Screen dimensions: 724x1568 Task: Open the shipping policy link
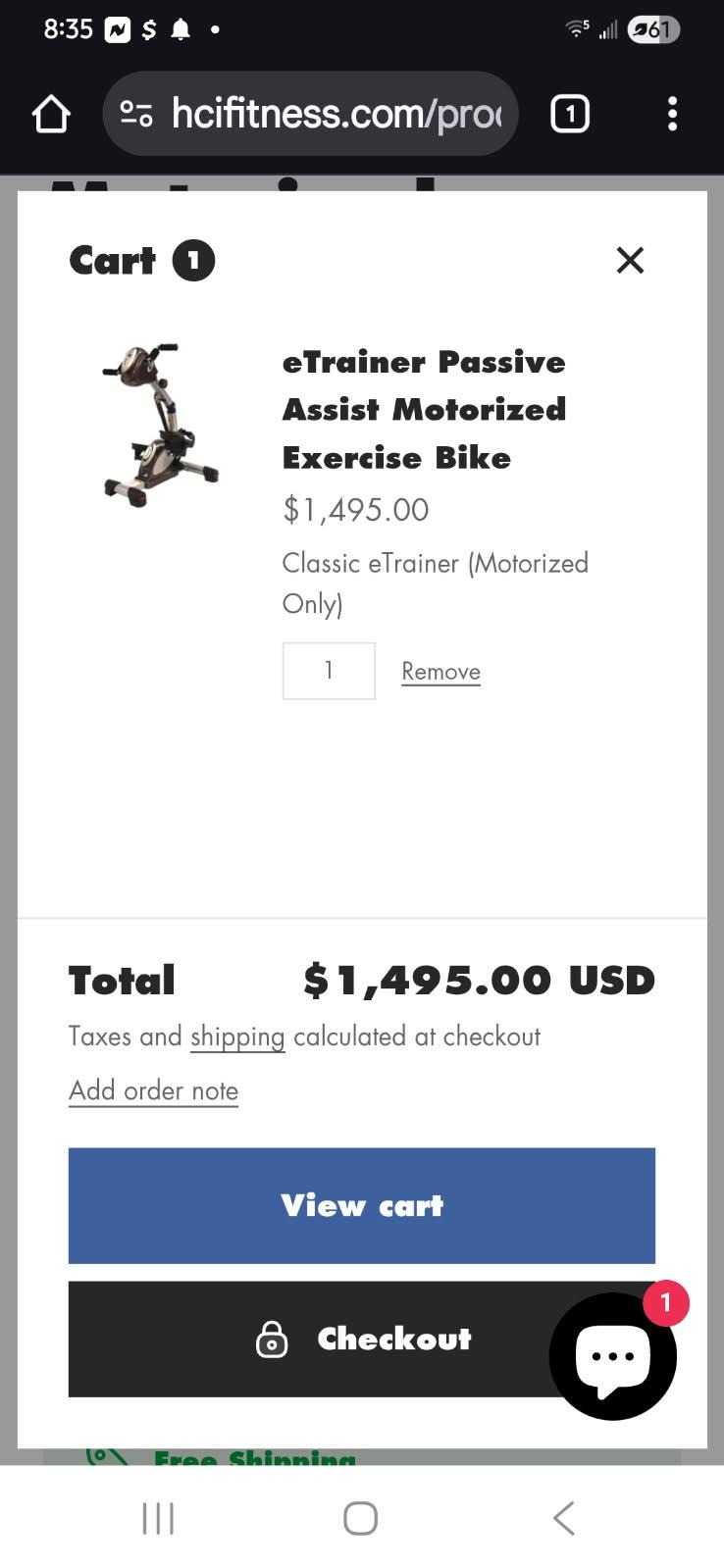[237, 1037]
